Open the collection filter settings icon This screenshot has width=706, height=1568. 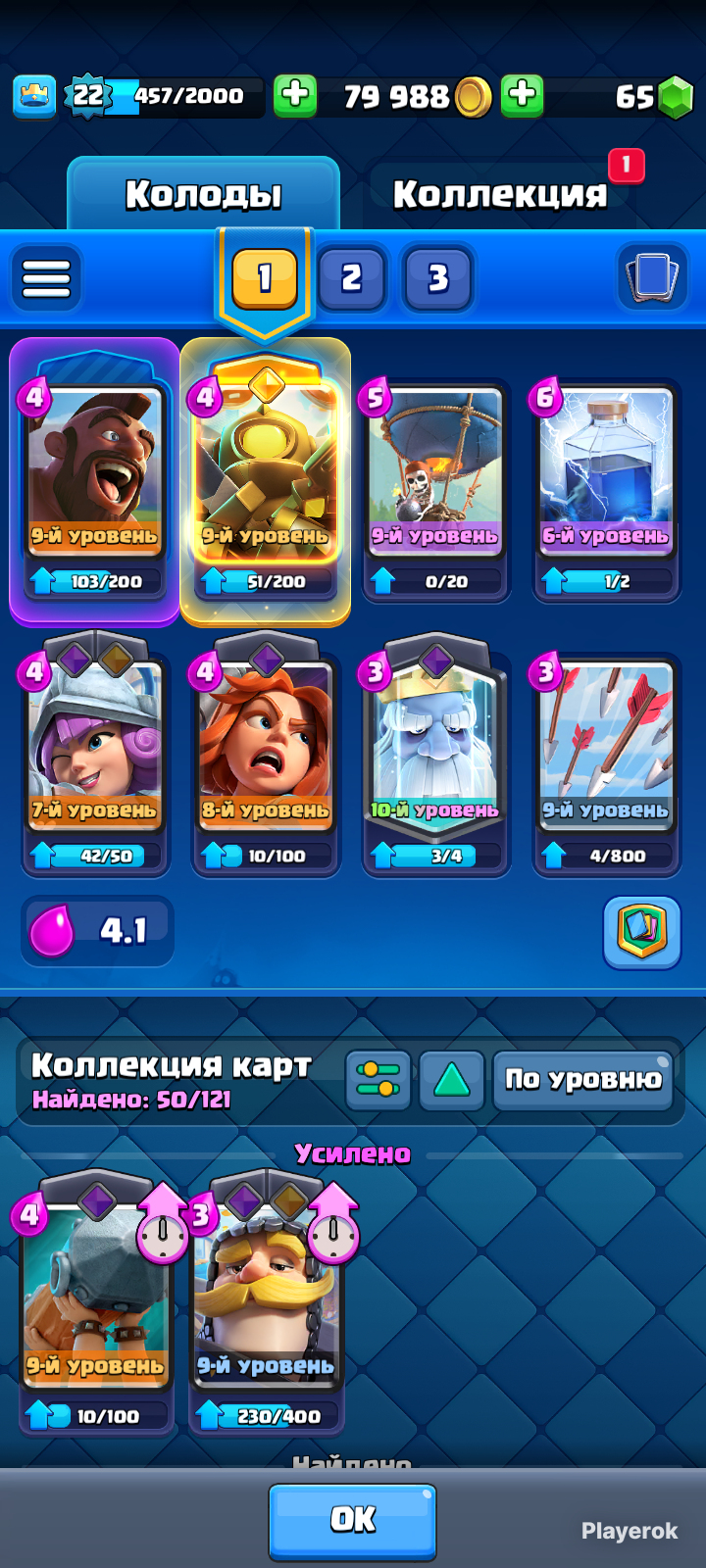click(x=378, y=1080)
